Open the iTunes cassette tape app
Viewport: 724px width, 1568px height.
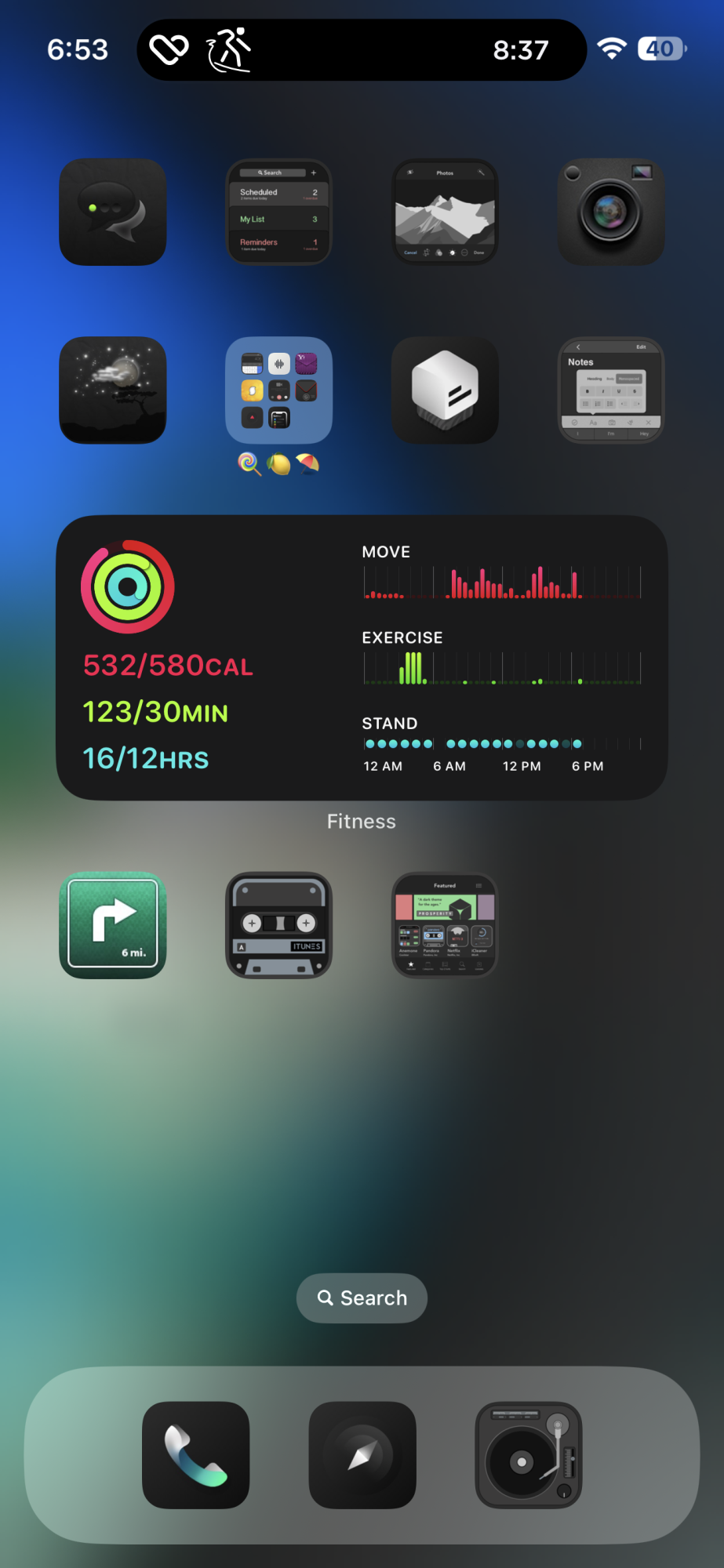click(x=278, y=924)
